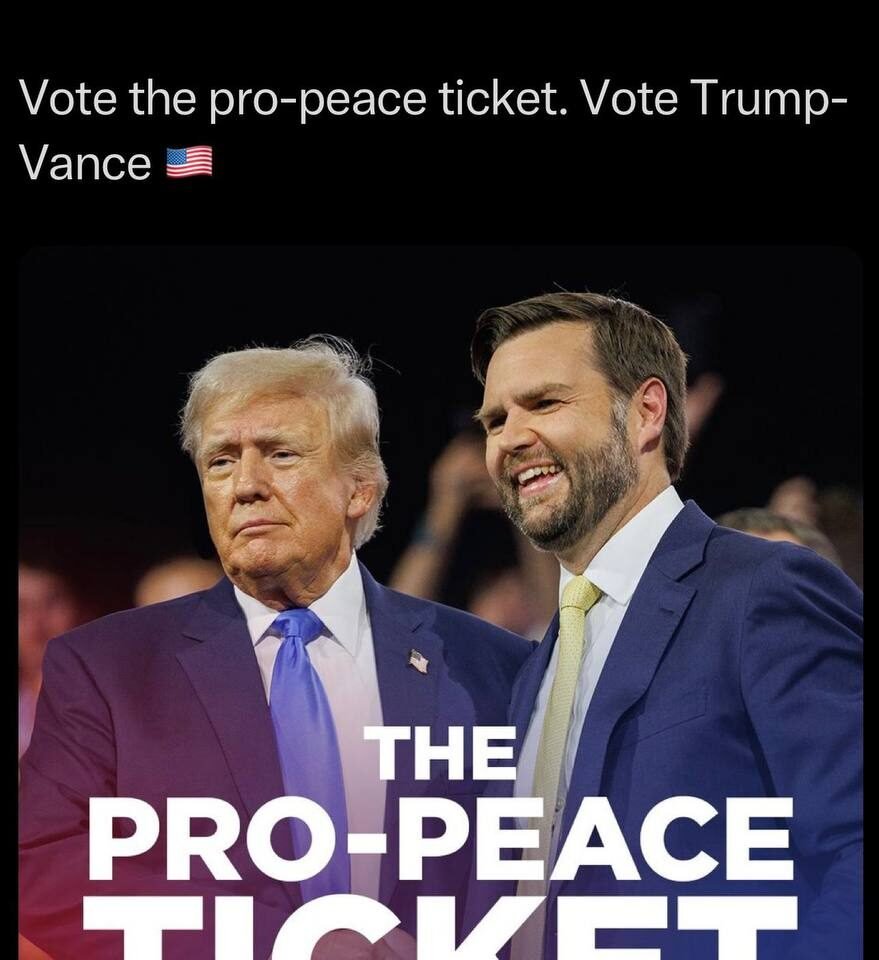Open the Pro-Peace Ticket image attached to the post
The height and width of the screenshot is (960, 879).
[440, 600]
